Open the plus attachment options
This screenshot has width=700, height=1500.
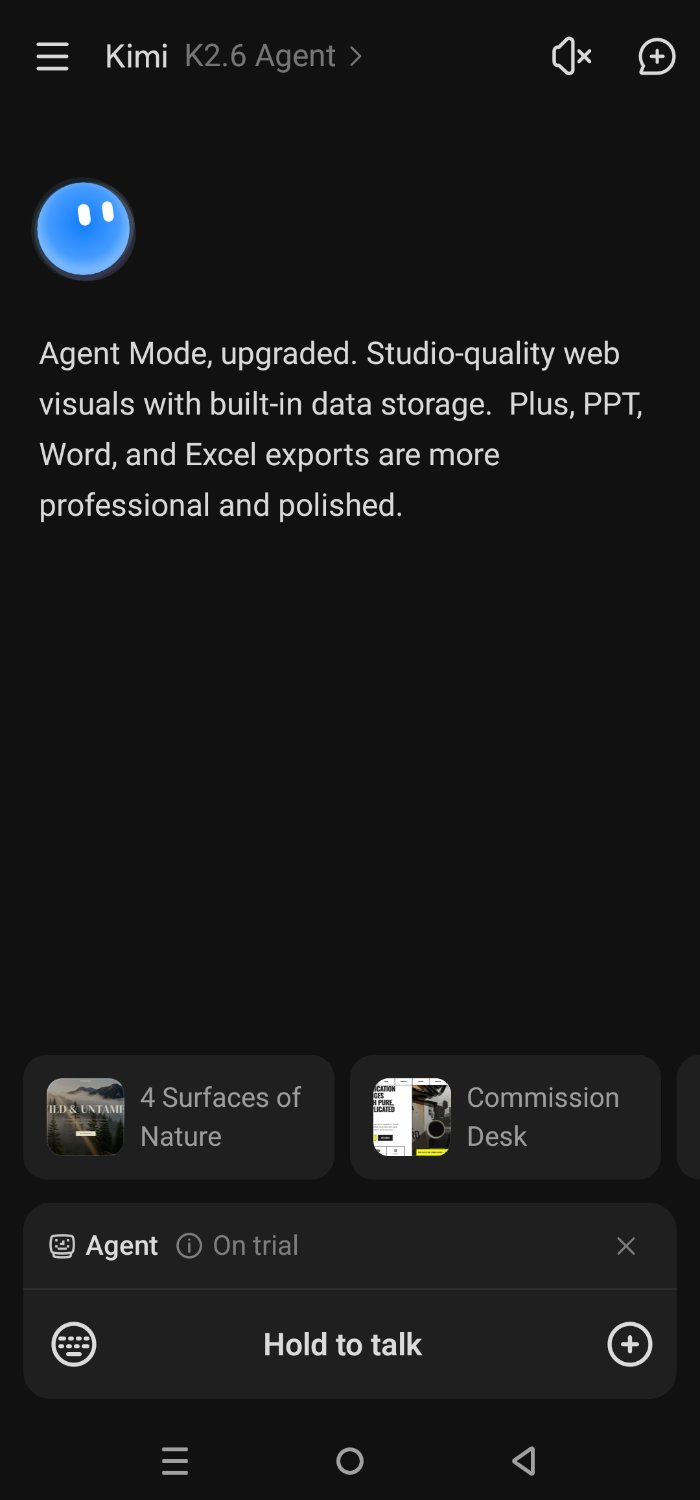629,1344
